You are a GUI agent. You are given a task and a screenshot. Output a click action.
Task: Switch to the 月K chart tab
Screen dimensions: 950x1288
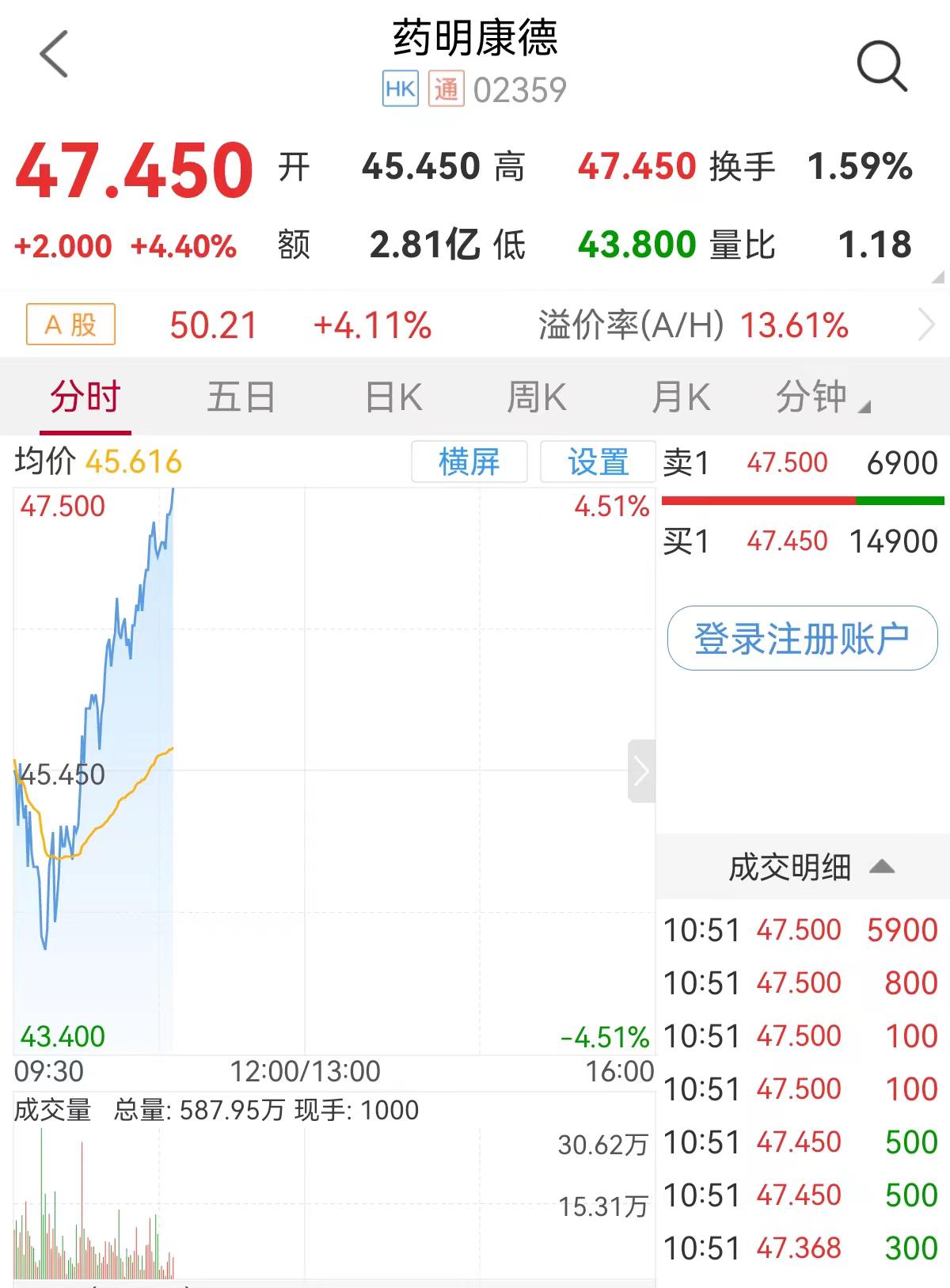[680, 397]
